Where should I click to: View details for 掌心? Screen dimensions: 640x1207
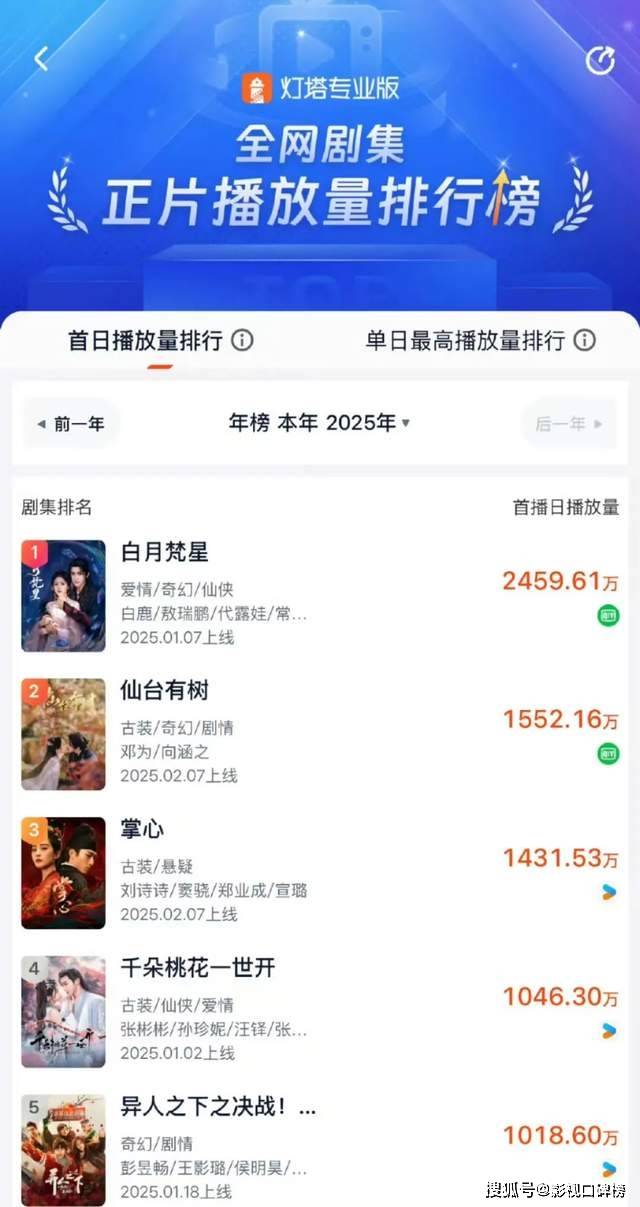pyautogui.click(x=143, y=830)
